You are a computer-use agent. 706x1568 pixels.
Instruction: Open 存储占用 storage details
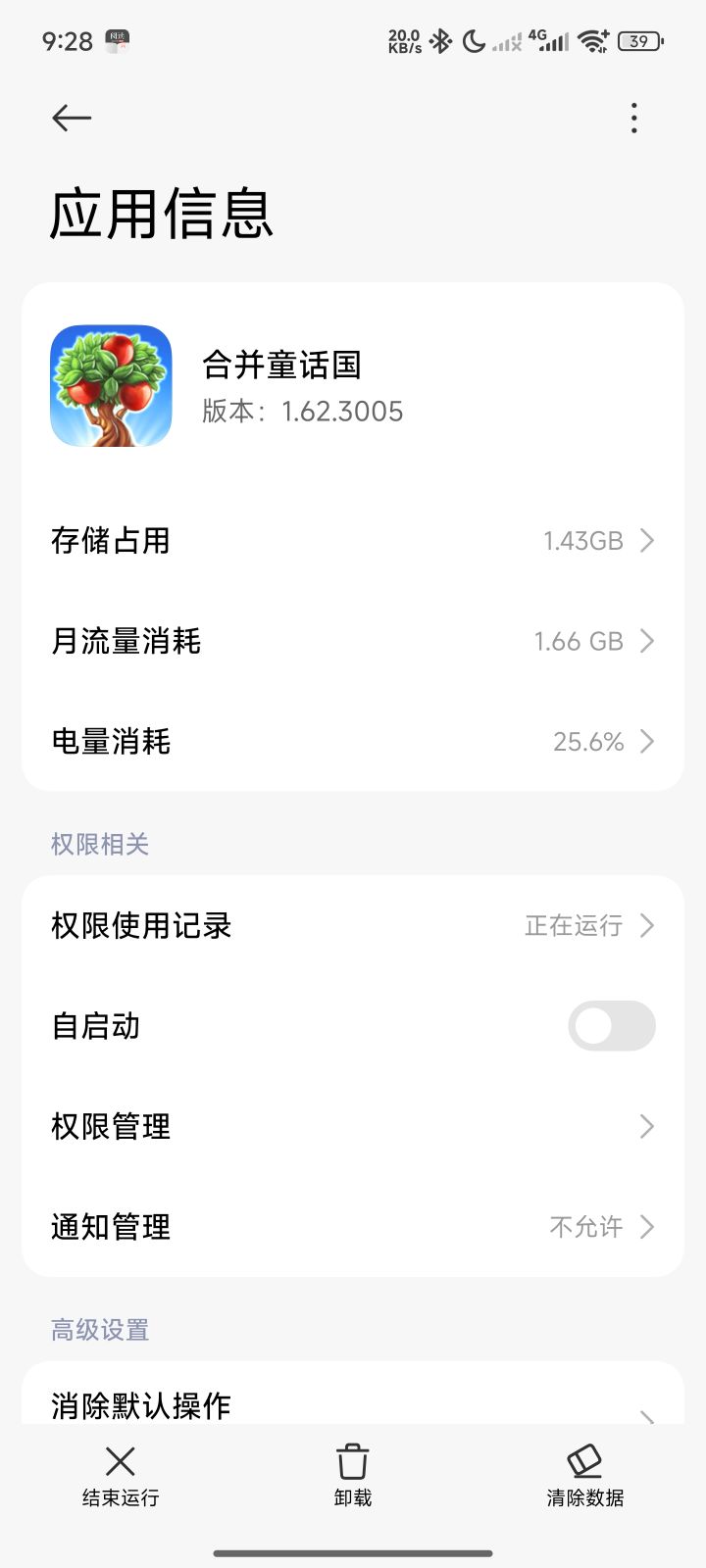point(353,540)
